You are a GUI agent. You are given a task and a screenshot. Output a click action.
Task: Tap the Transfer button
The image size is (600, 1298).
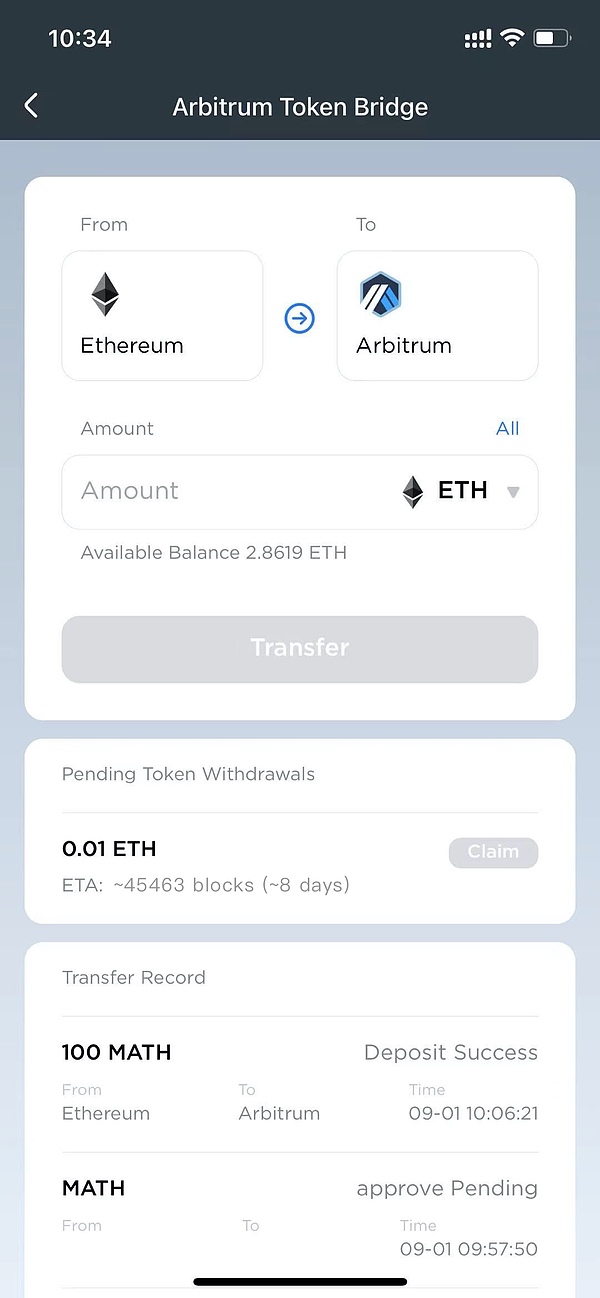pos(300,648)
